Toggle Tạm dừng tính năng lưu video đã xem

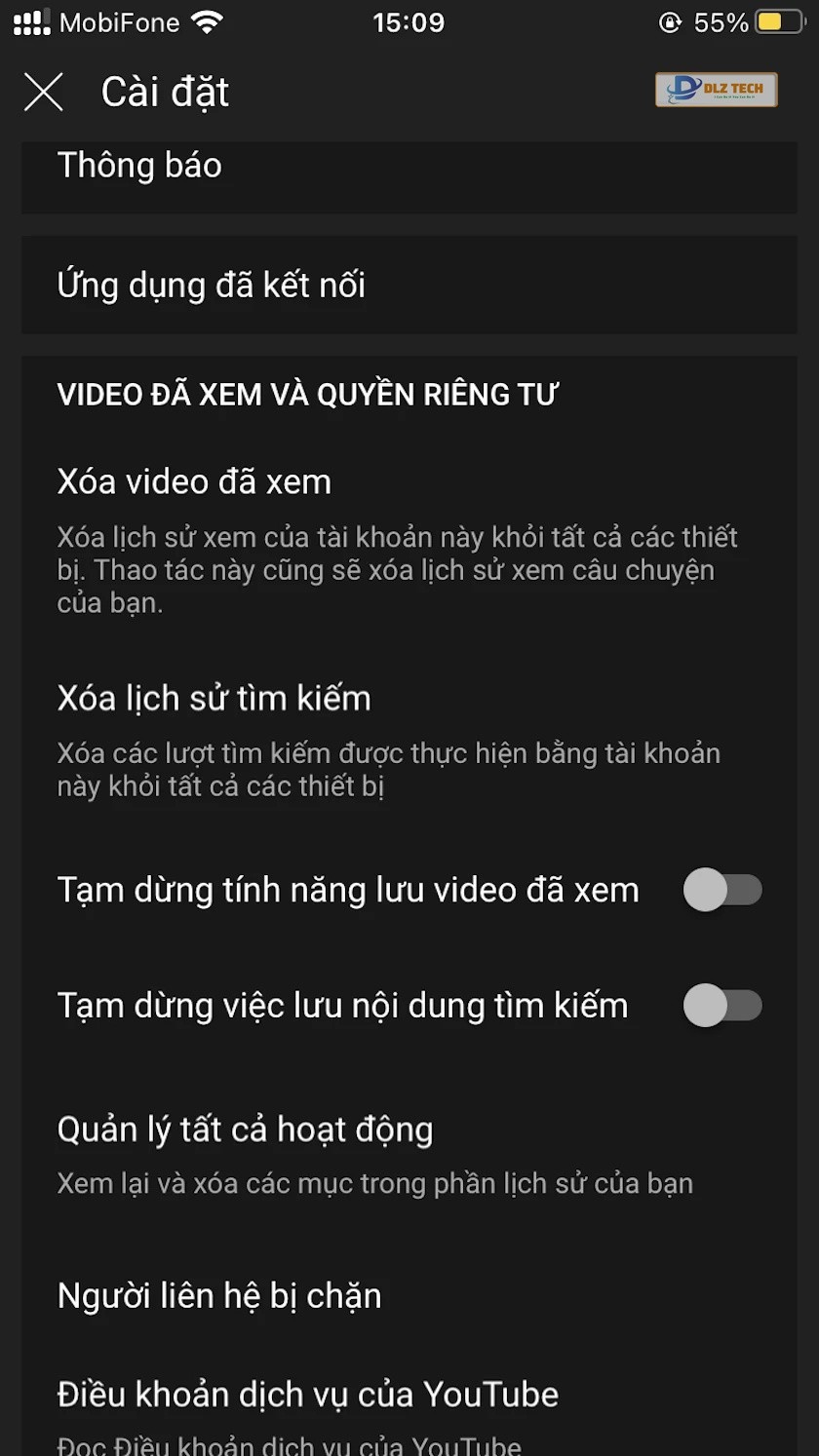coord(721,891)
